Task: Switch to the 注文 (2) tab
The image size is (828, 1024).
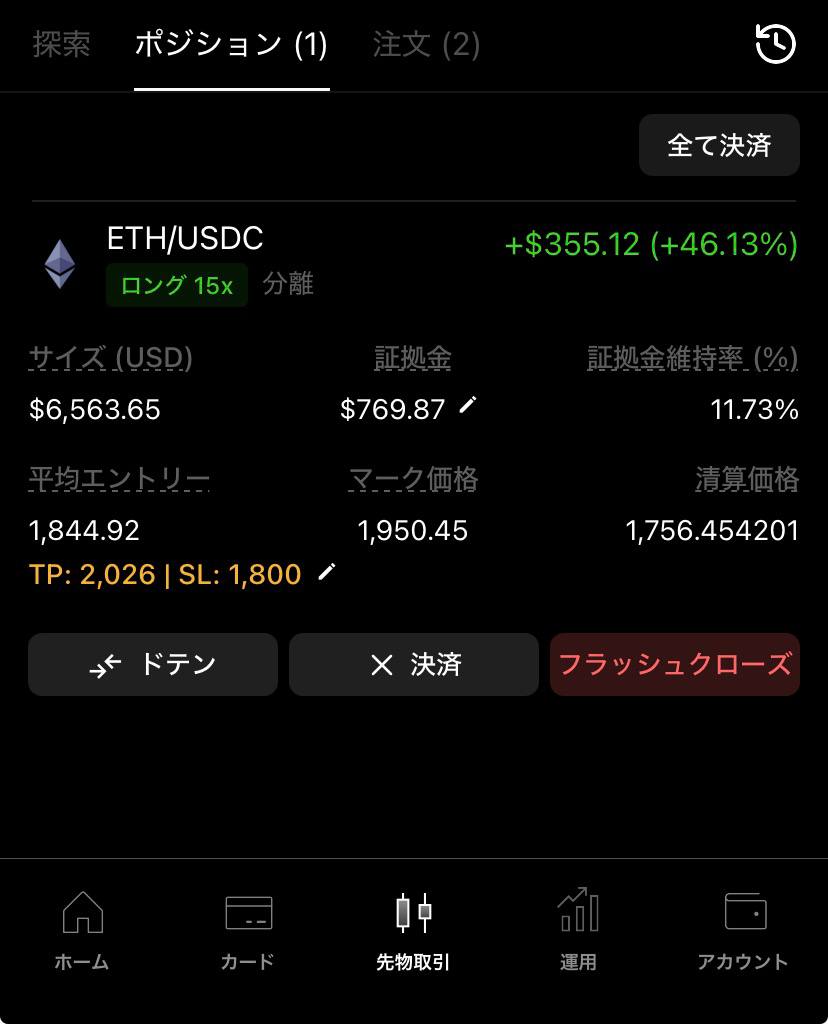Action: (x=426, y=45)
